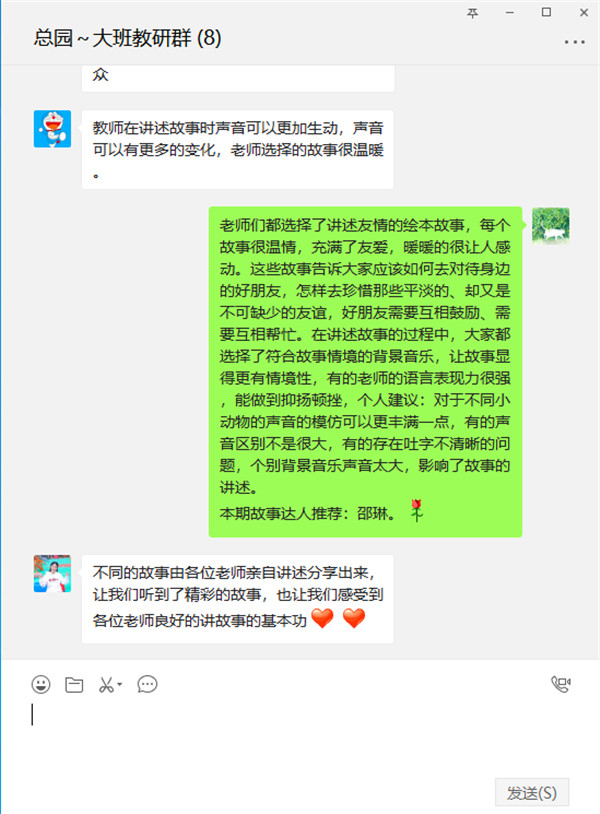Screen dimensions: 600x814
Task: Open the emoji picker
Action: 41,685
